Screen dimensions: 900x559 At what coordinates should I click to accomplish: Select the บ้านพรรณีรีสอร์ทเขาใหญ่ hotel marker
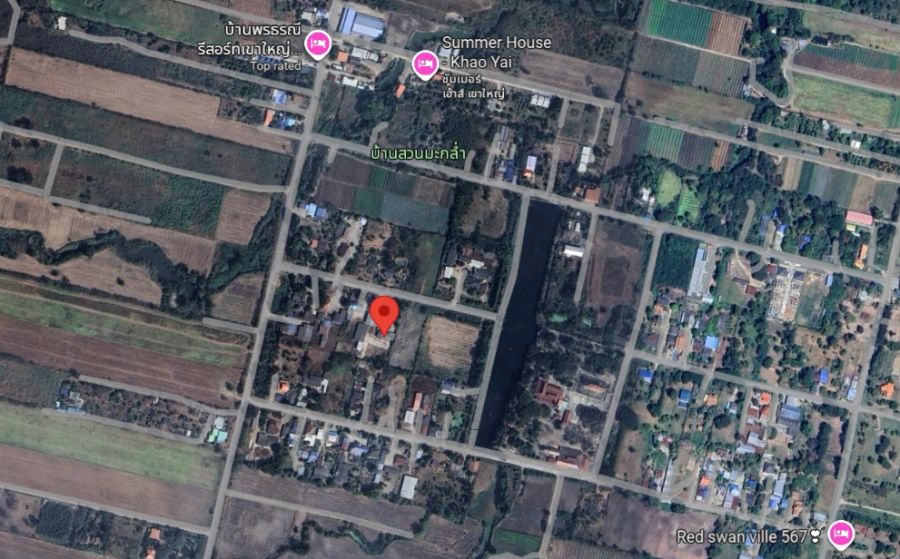pyautogui.click(x=318, y=43)
